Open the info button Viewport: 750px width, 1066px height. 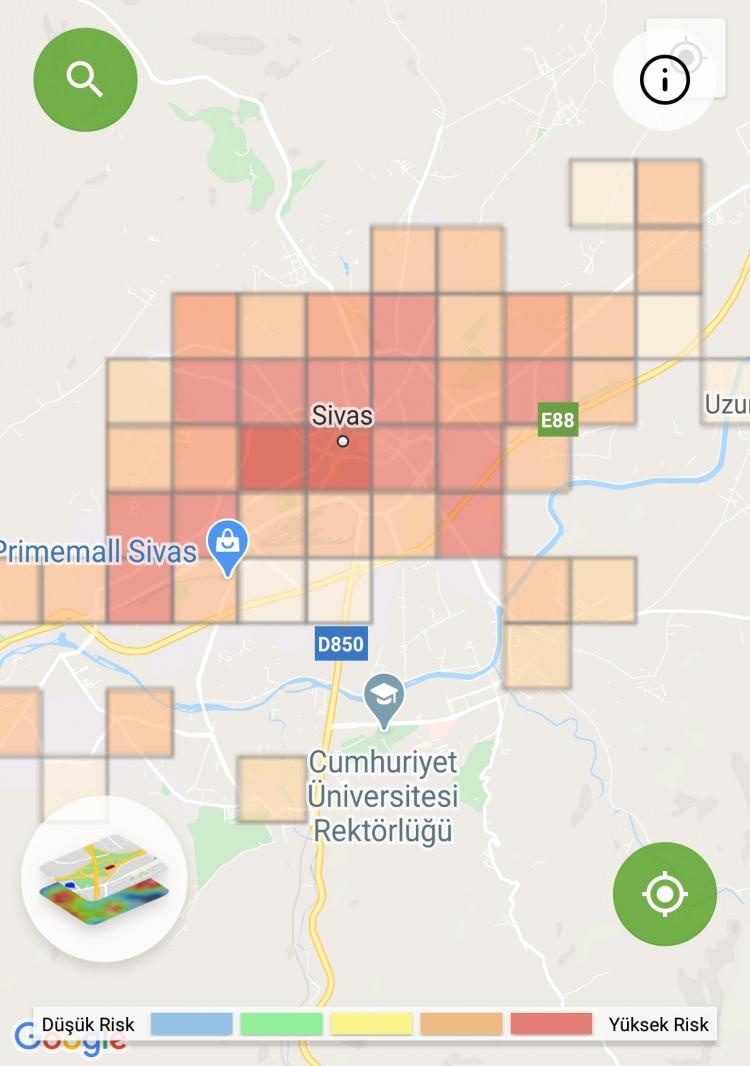(665, 80)
